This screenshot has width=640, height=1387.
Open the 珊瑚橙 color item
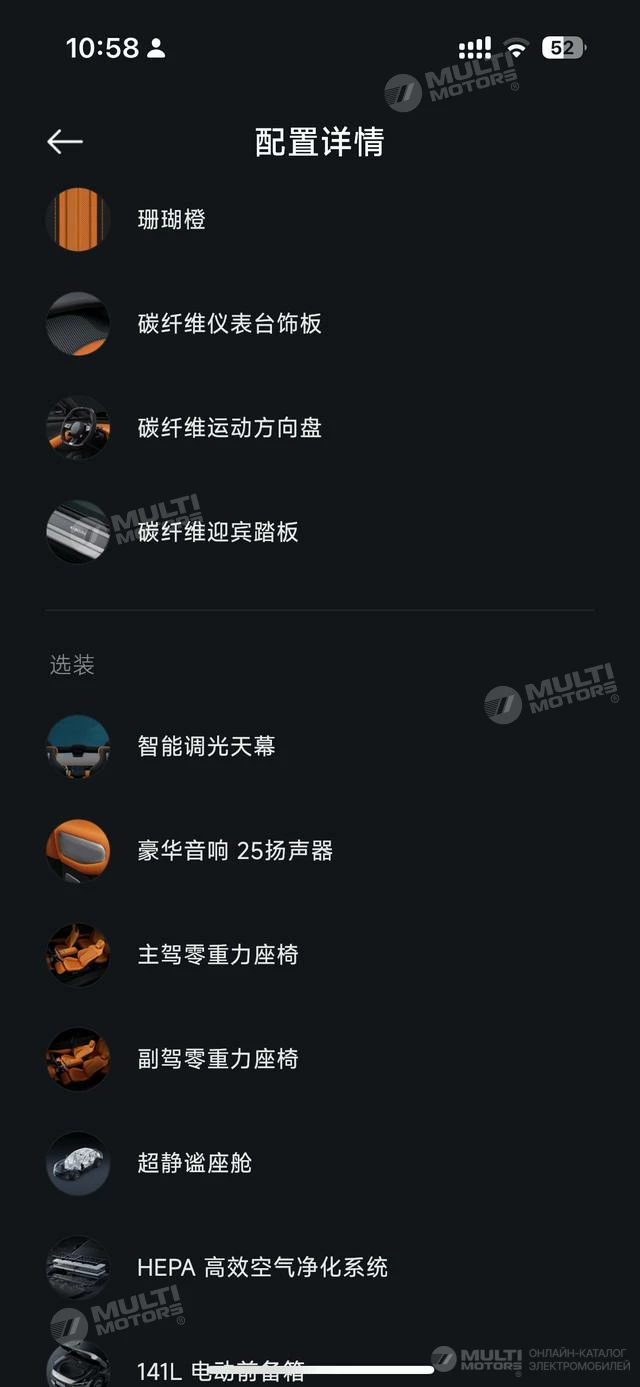[x=172, y=219]
